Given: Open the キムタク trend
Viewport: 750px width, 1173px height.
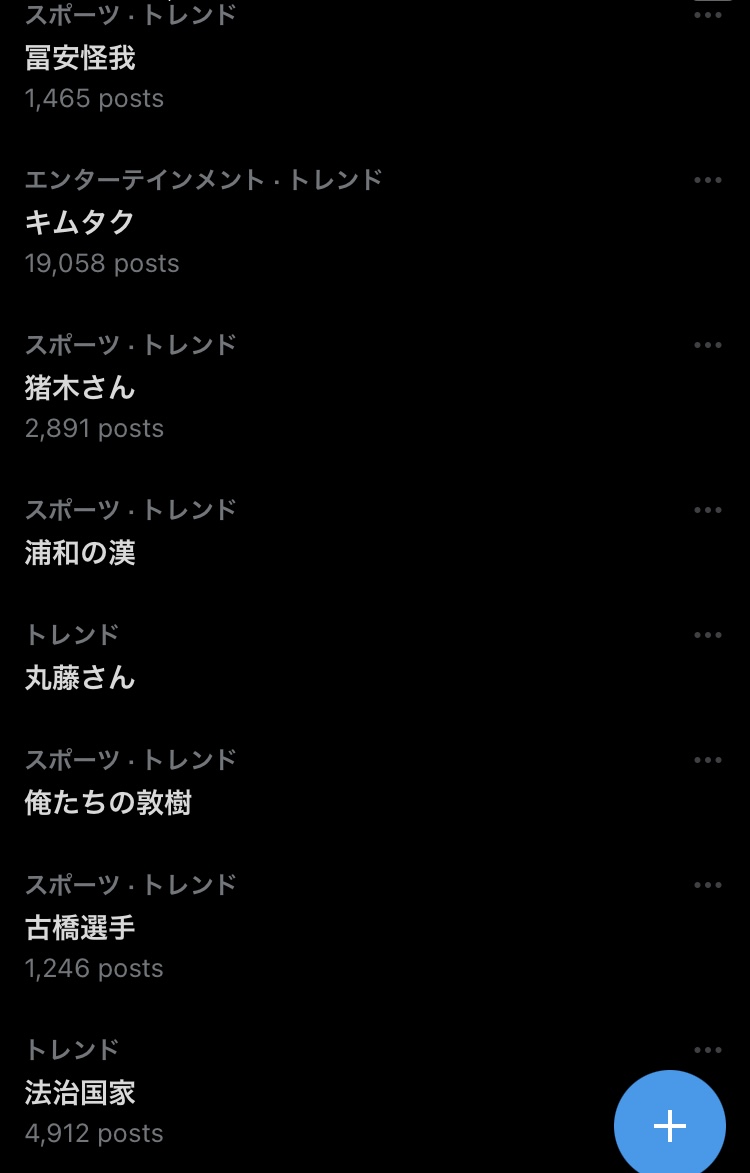Looking at the screenshot, I should point(80,222).
